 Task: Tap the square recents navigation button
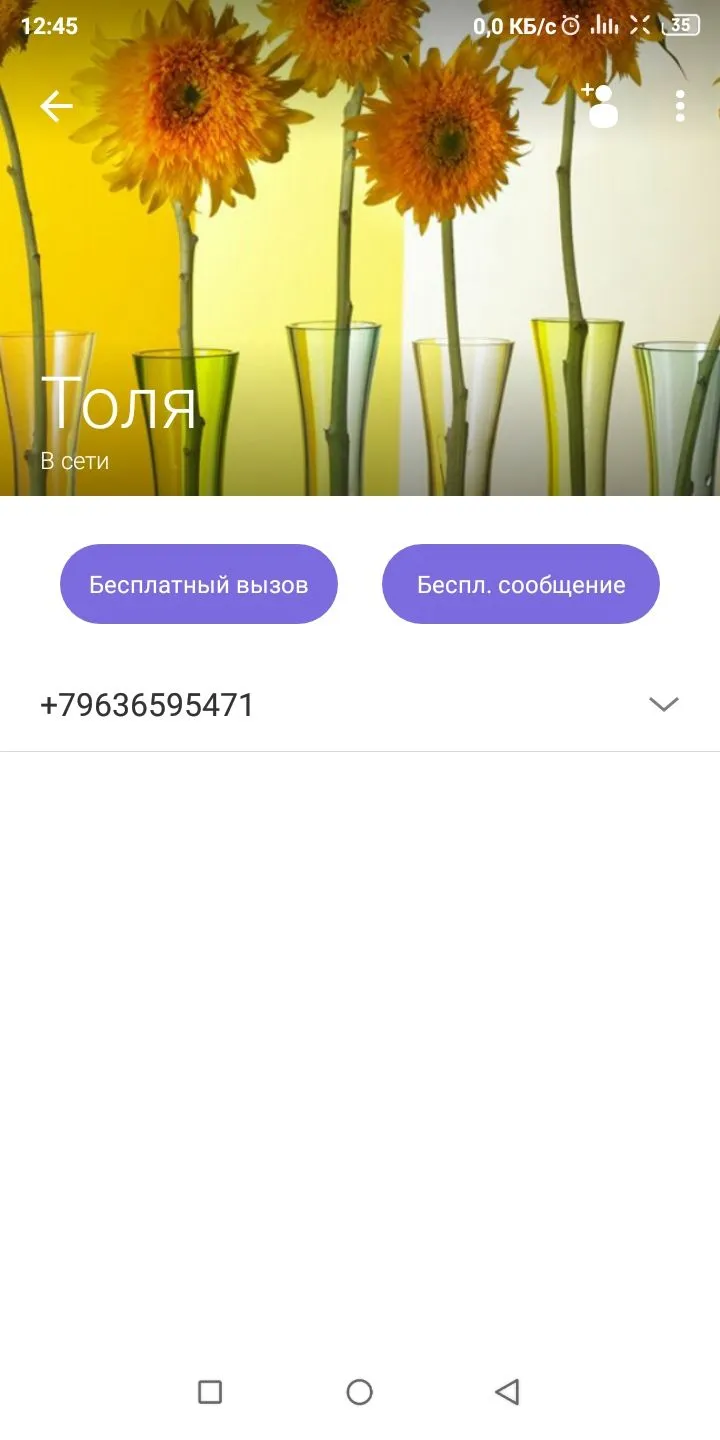tap(209, 1391)
